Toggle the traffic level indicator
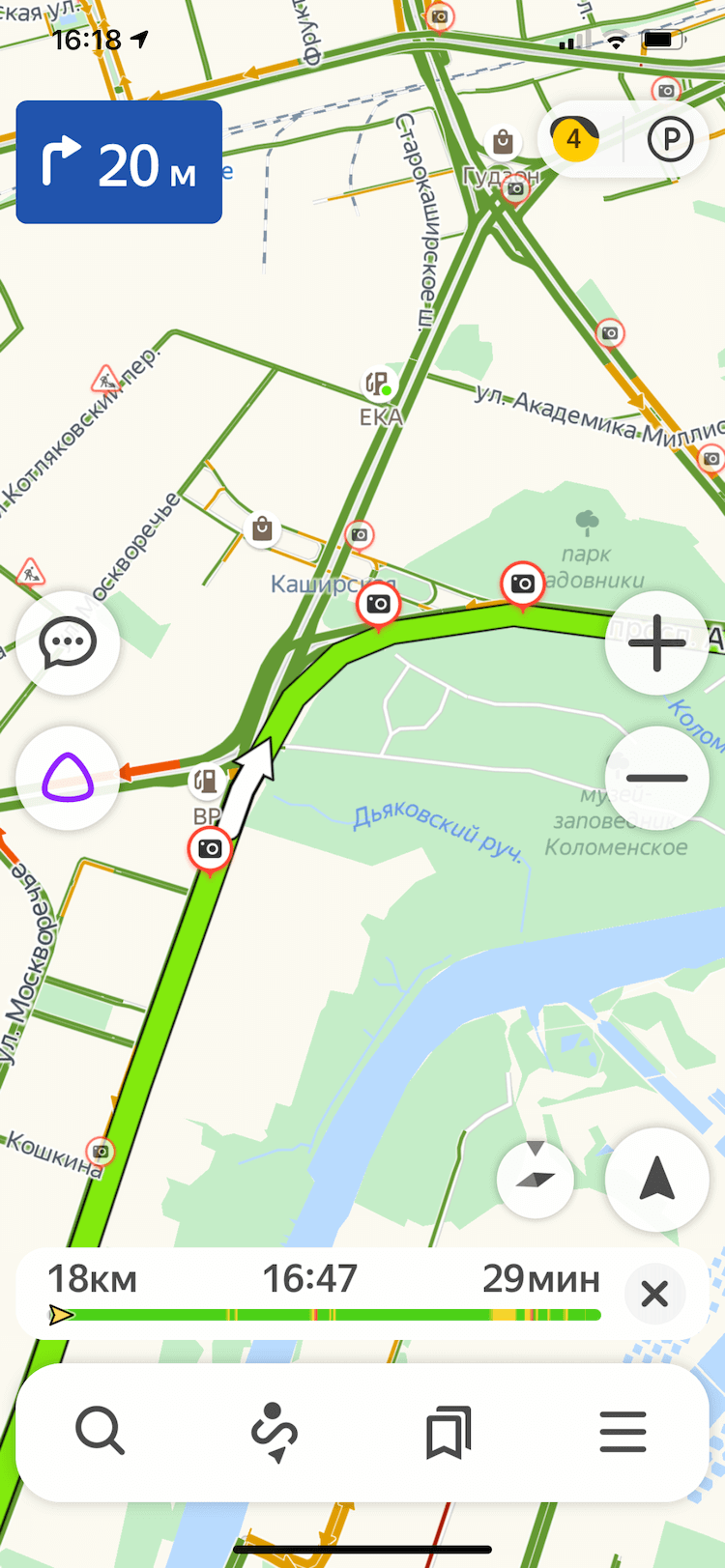Image resolution: width=725 pixels, height=1568 pixels. (574, 140)
